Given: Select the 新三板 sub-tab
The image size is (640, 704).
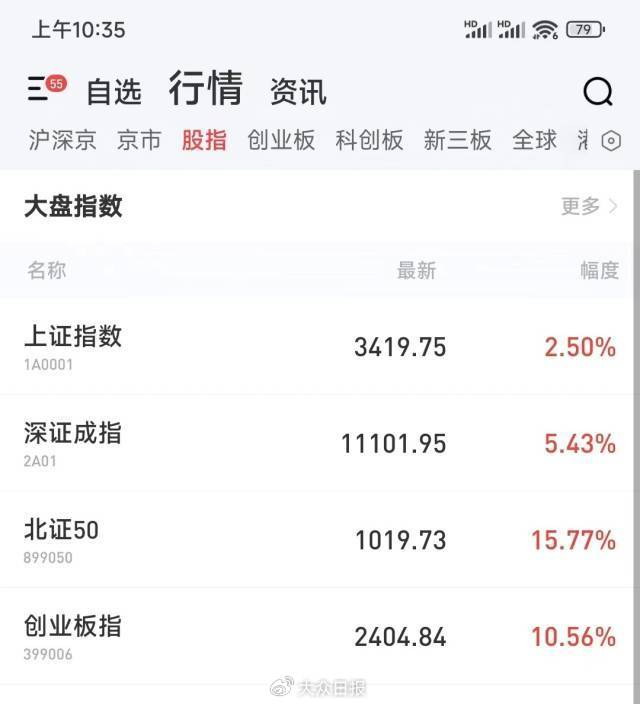Looking at the screenshot, I should click(457, 141).
